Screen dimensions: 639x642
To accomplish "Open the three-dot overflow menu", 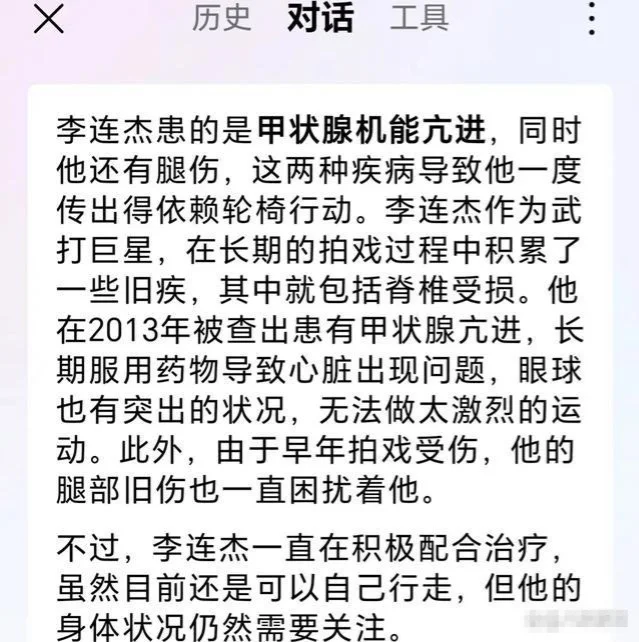I will point(592,19).
